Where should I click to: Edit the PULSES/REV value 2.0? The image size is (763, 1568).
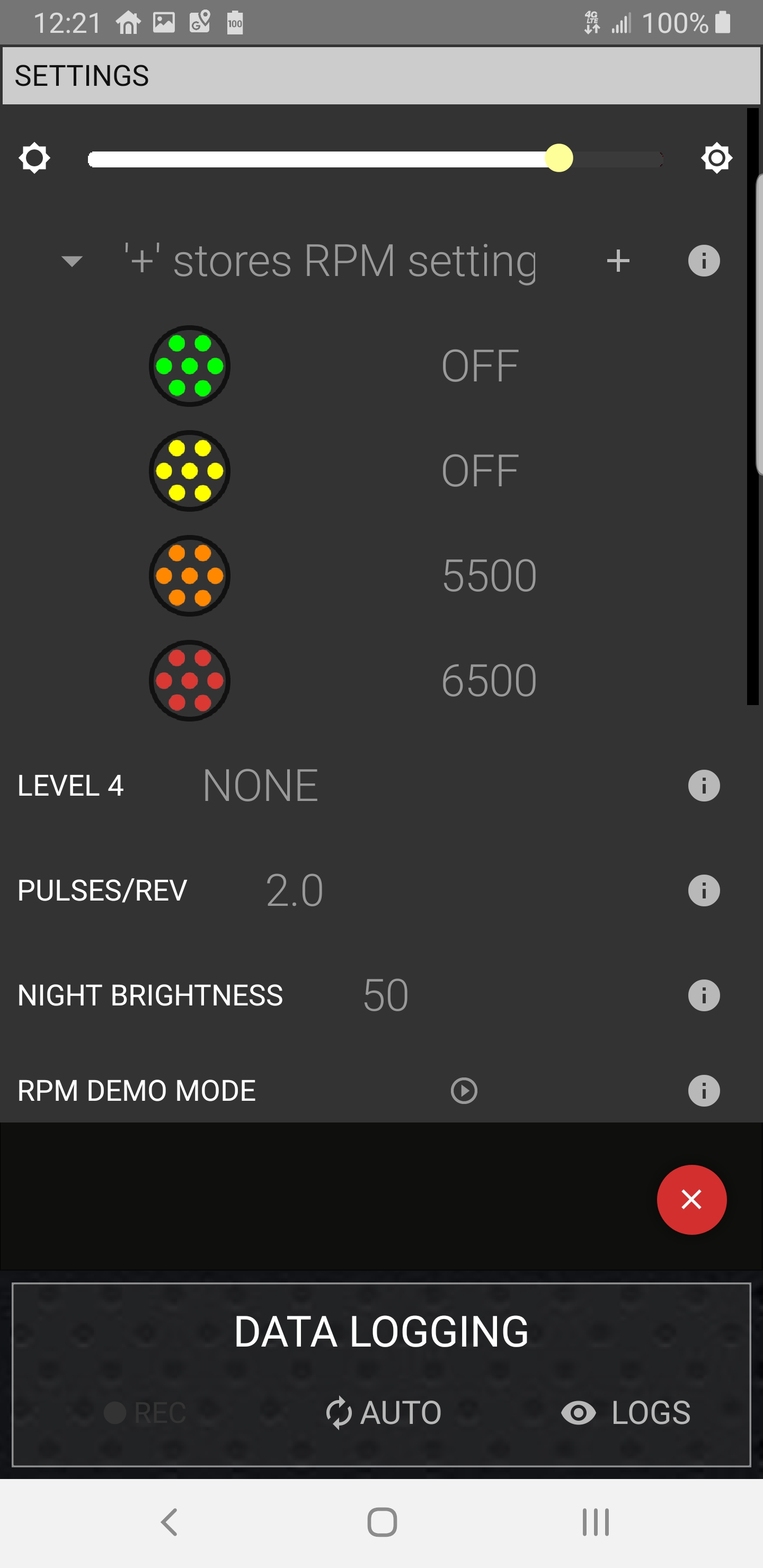[x=294, y=890]
